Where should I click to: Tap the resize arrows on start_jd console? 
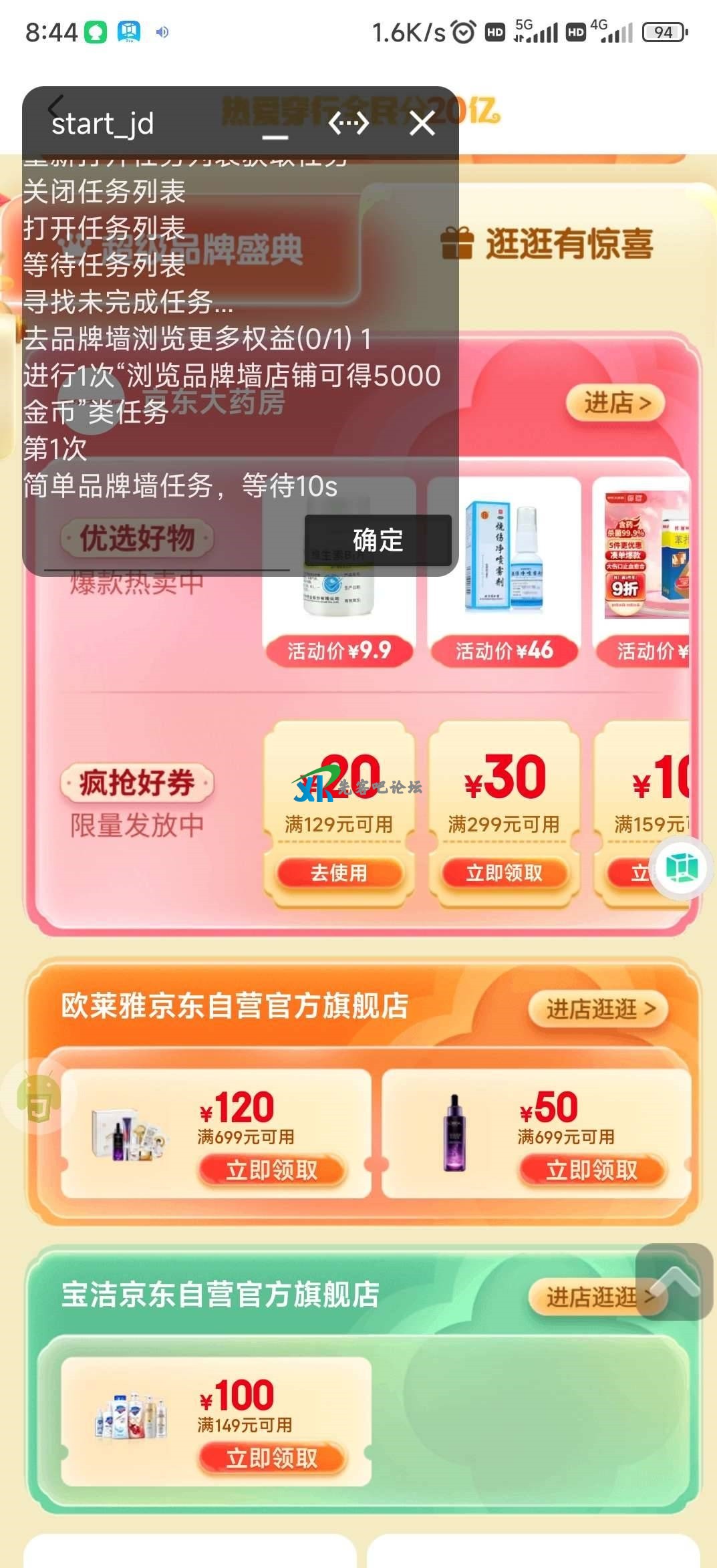click(x=348, y=124)
